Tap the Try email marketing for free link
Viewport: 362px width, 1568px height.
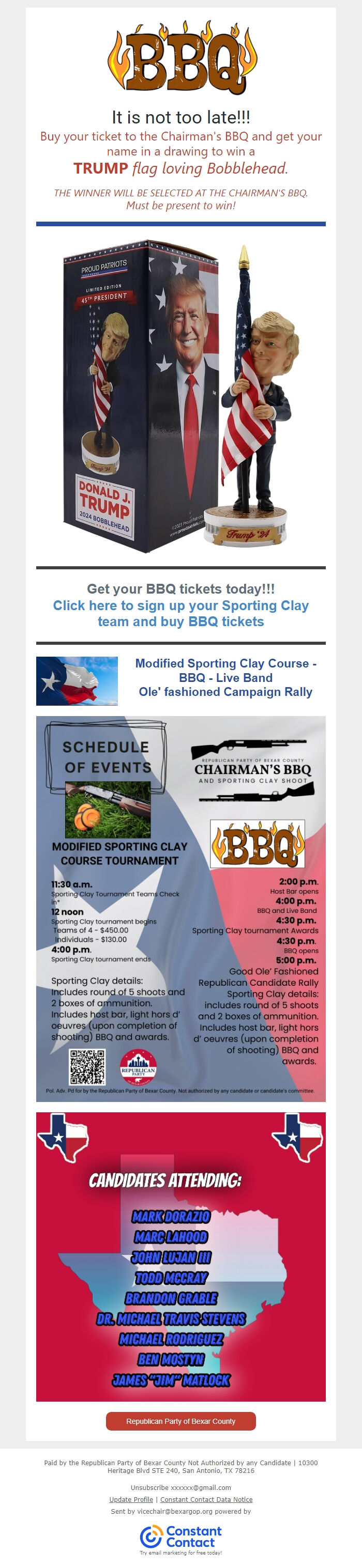tap(180, 1552)
